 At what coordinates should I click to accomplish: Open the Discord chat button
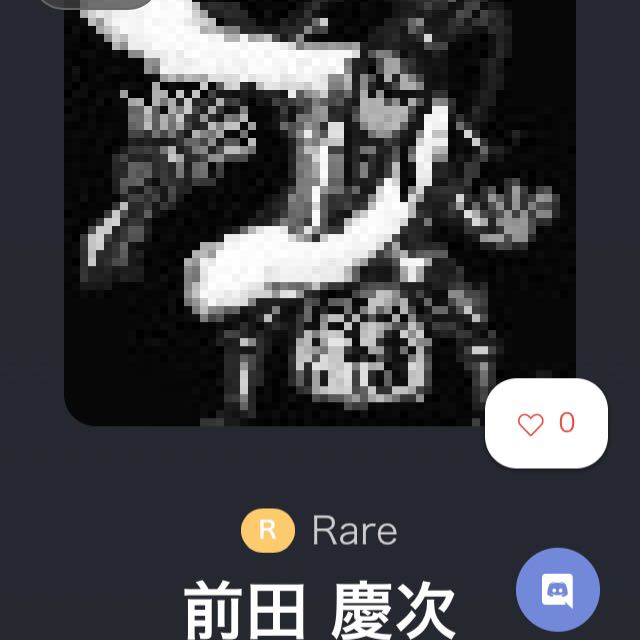pos(558,590)
